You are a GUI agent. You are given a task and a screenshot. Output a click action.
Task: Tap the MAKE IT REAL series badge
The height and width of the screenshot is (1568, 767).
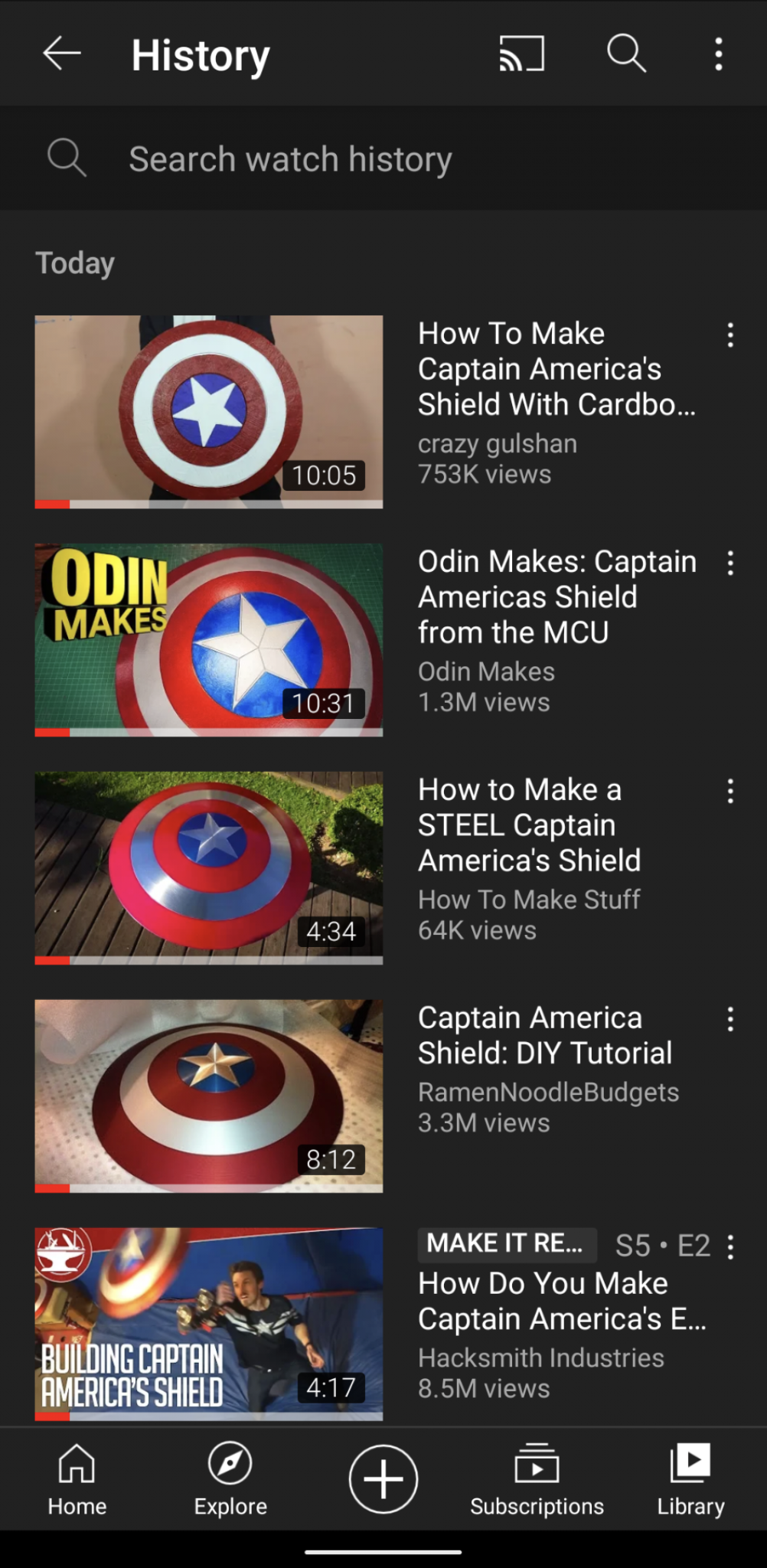coord(507,1243)
